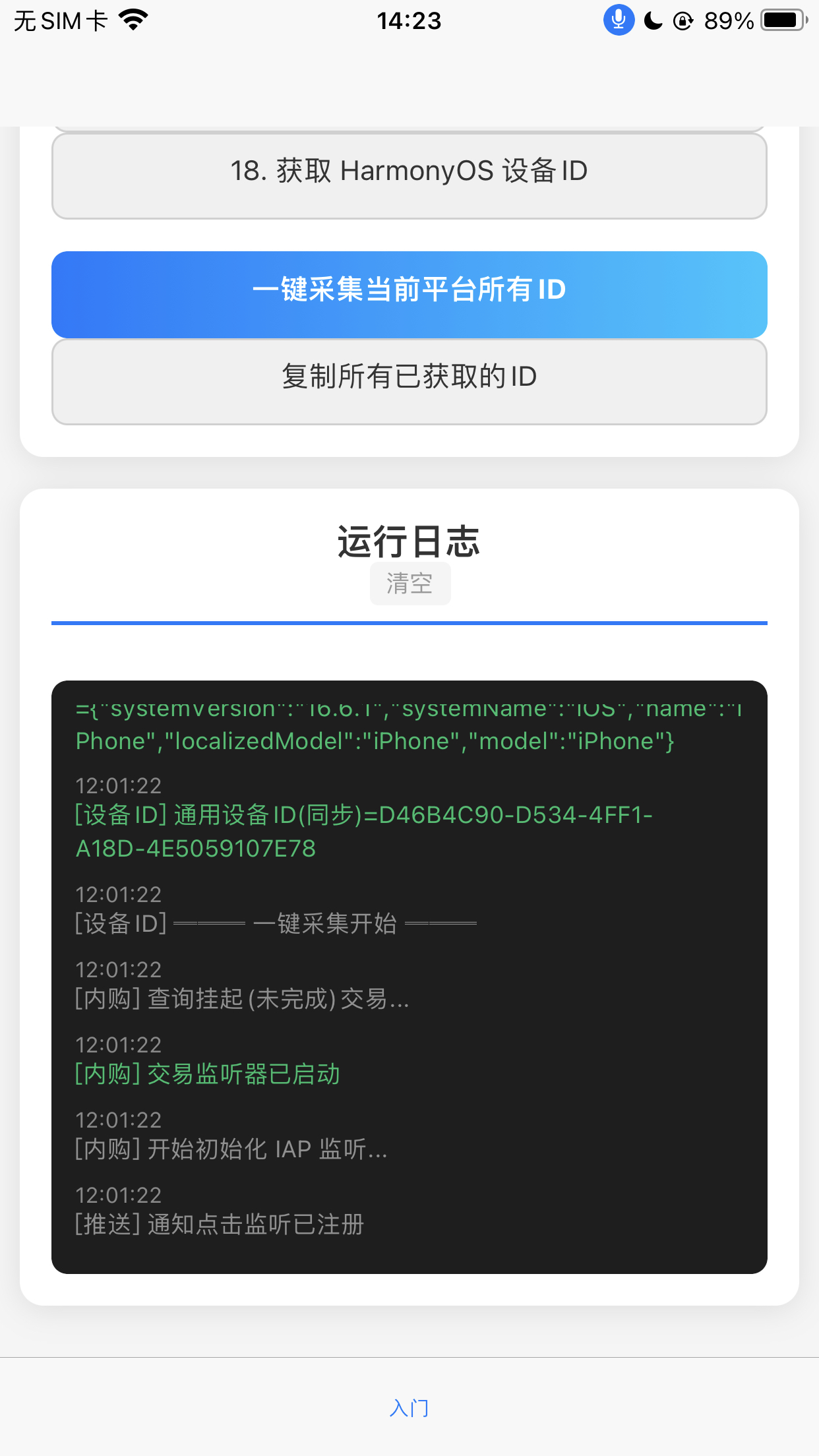The height and width of the screenshot is (1456, 819).
Task: Switch to the 入门 tab
Action: [409, 1409]
